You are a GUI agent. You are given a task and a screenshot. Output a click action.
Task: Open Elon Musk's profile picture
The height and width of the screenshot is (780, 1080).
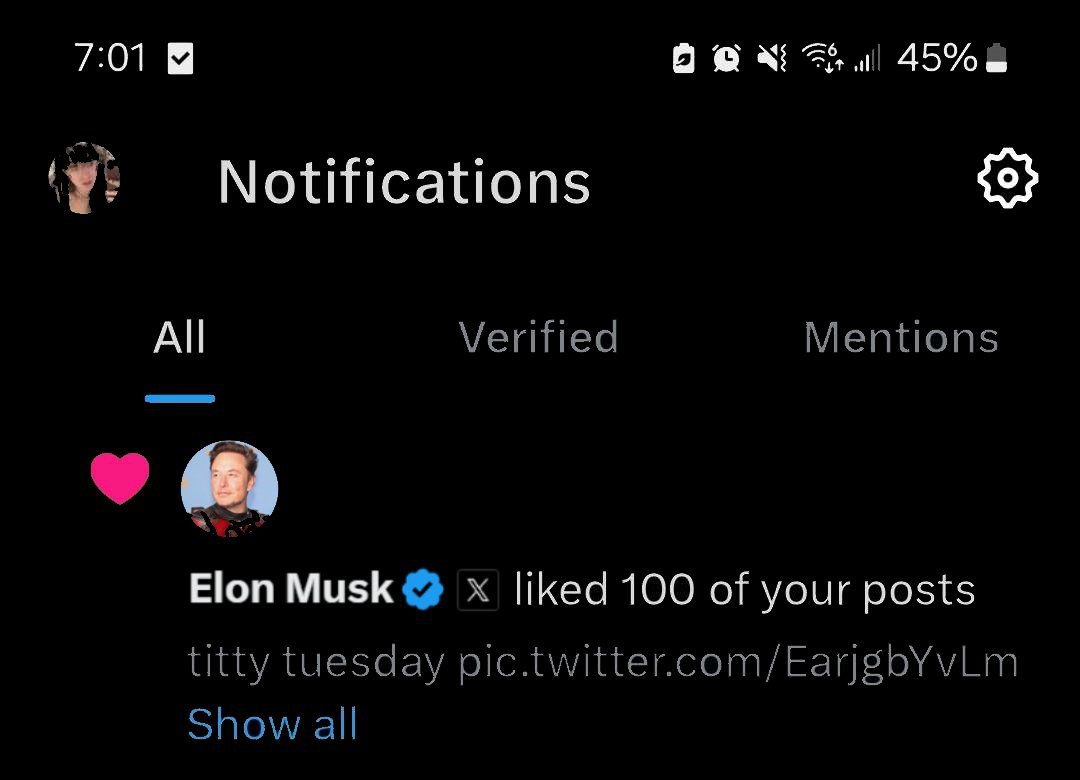point(229,489)
